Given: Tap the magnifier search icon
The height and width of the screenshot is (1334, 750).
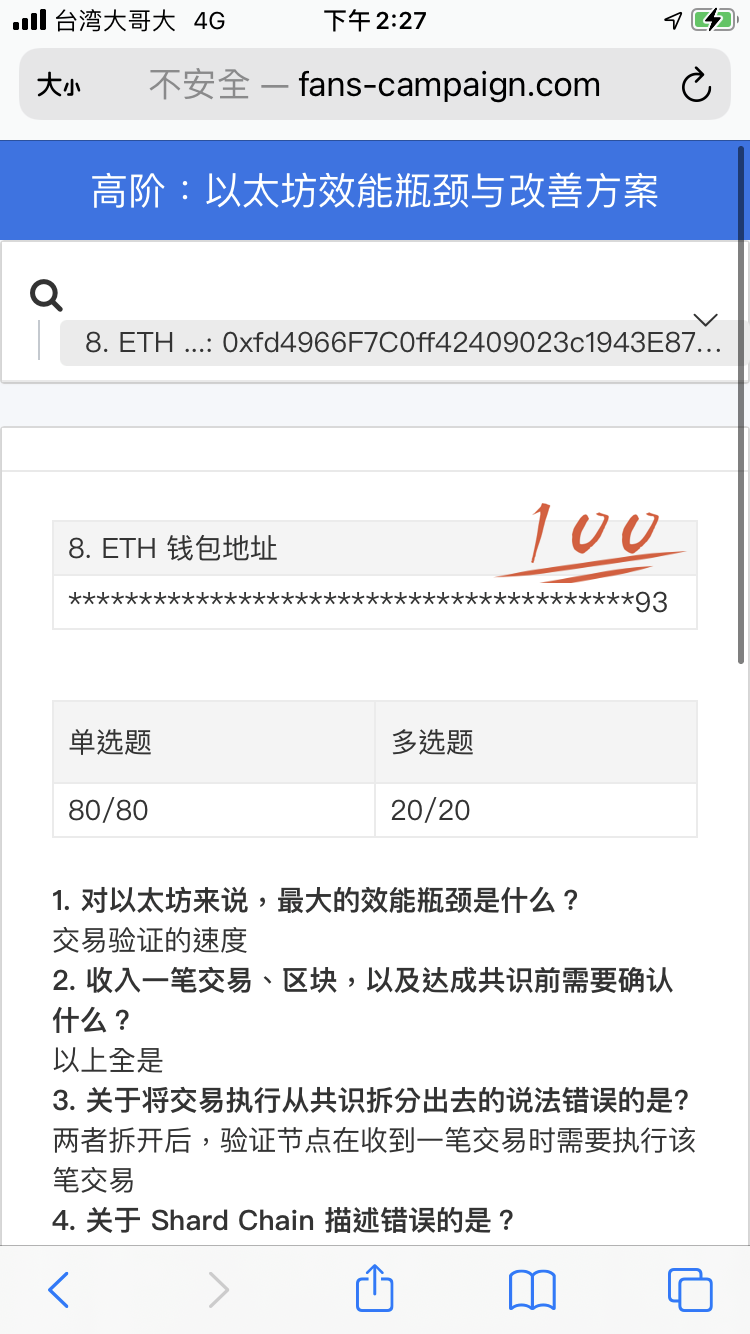Looking at the screenshot, I should pos(46,295).
